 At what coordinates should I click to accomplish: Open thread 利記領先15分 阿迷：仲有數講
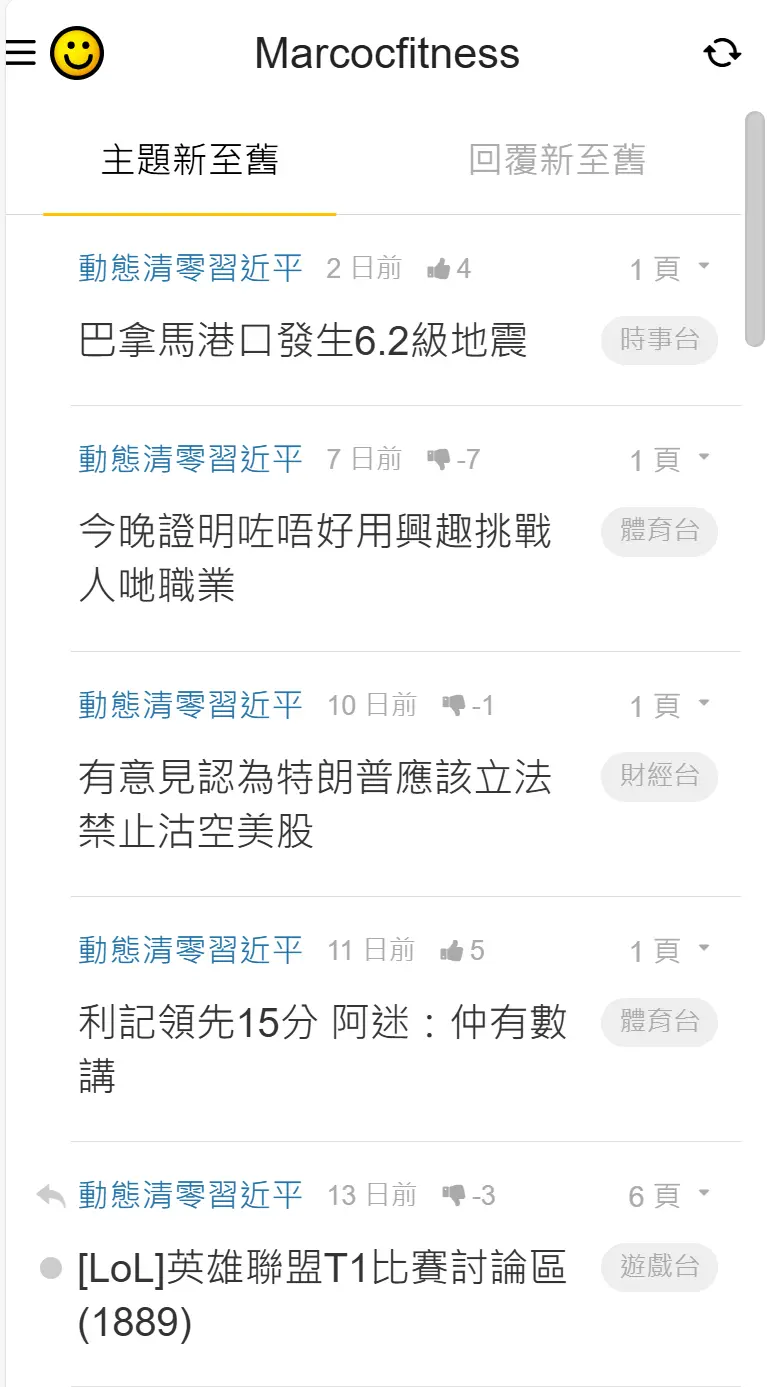(x=323, y=1049)
